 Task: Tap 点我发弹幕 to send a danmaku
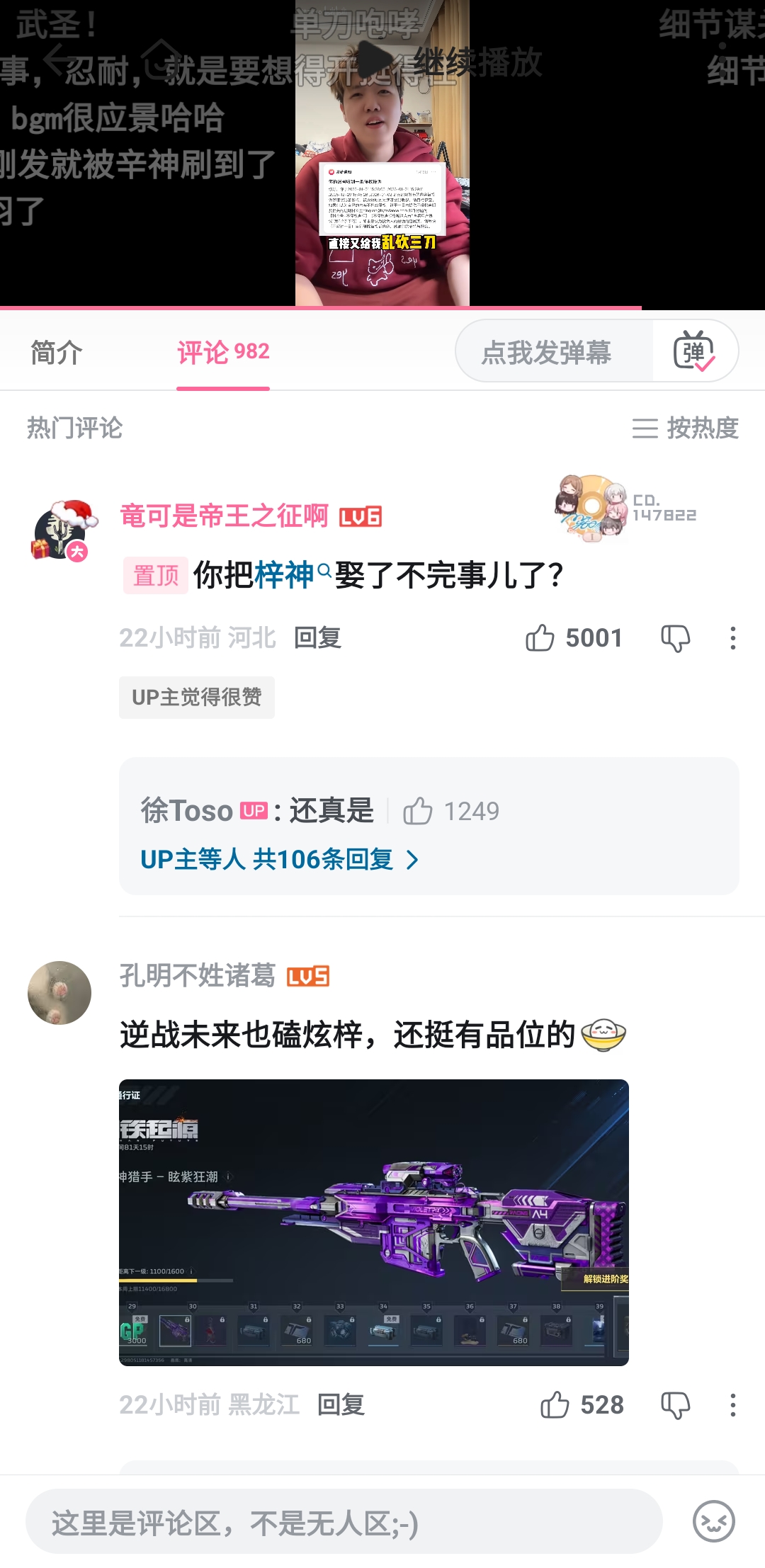pos(546,352)
